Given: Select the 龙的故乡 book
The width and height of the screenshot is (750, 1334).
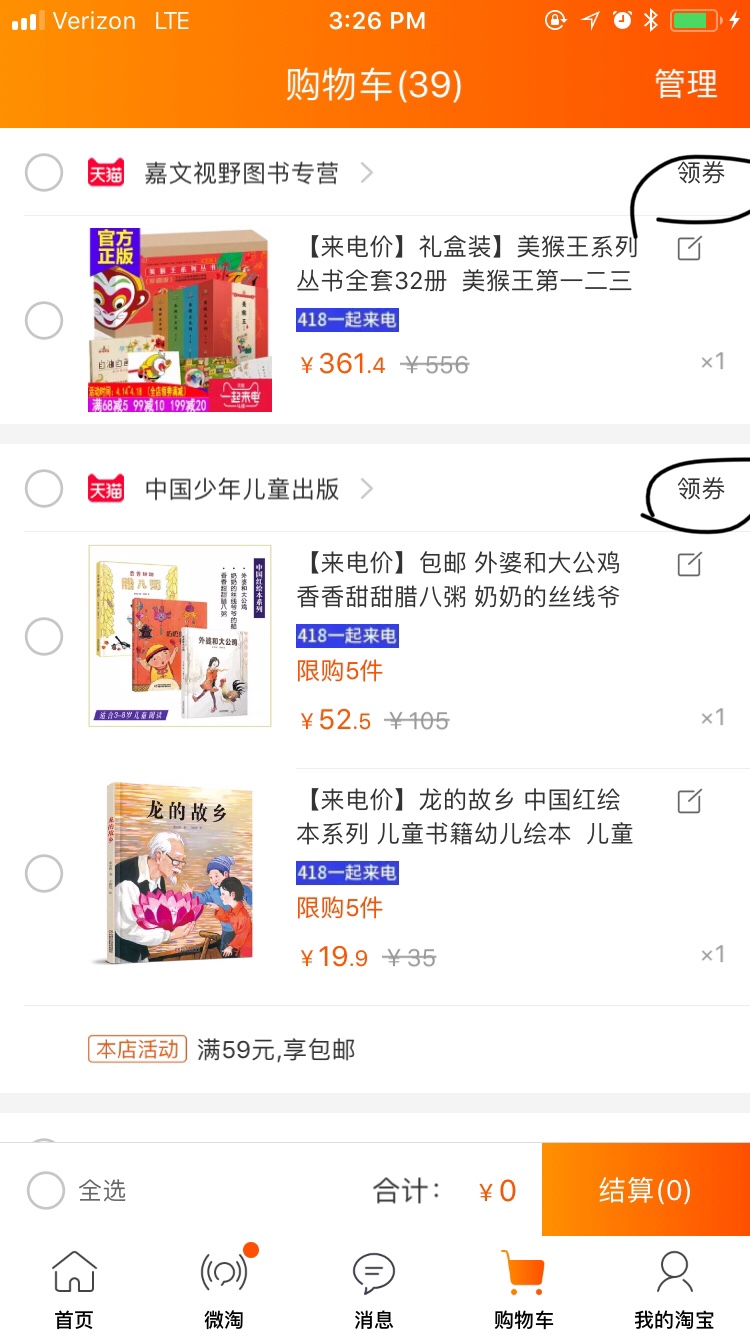Looking at the screenshot, I should coord(44,873).
